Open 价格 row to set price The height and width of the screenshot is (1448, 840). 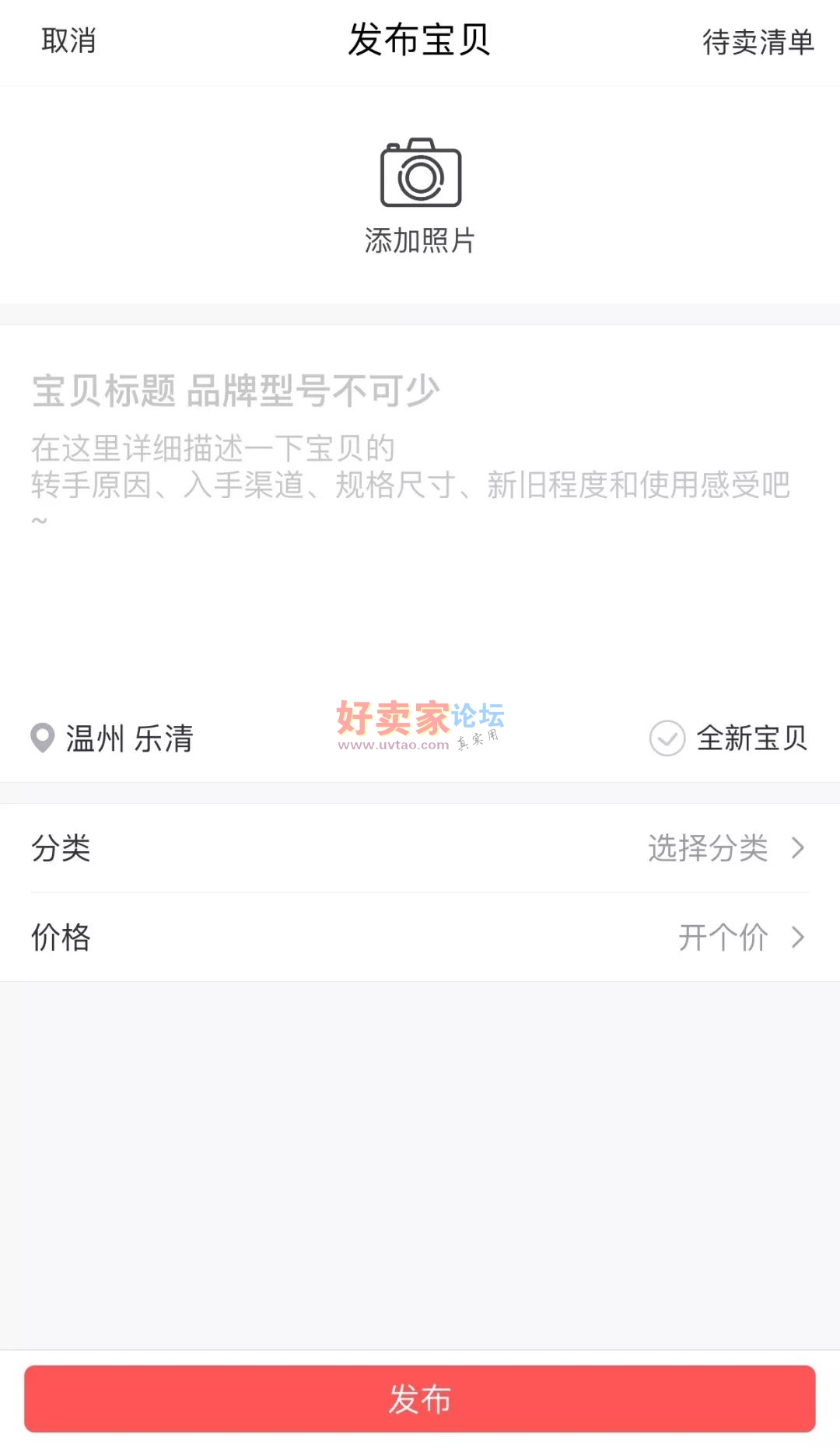(420, 938)
